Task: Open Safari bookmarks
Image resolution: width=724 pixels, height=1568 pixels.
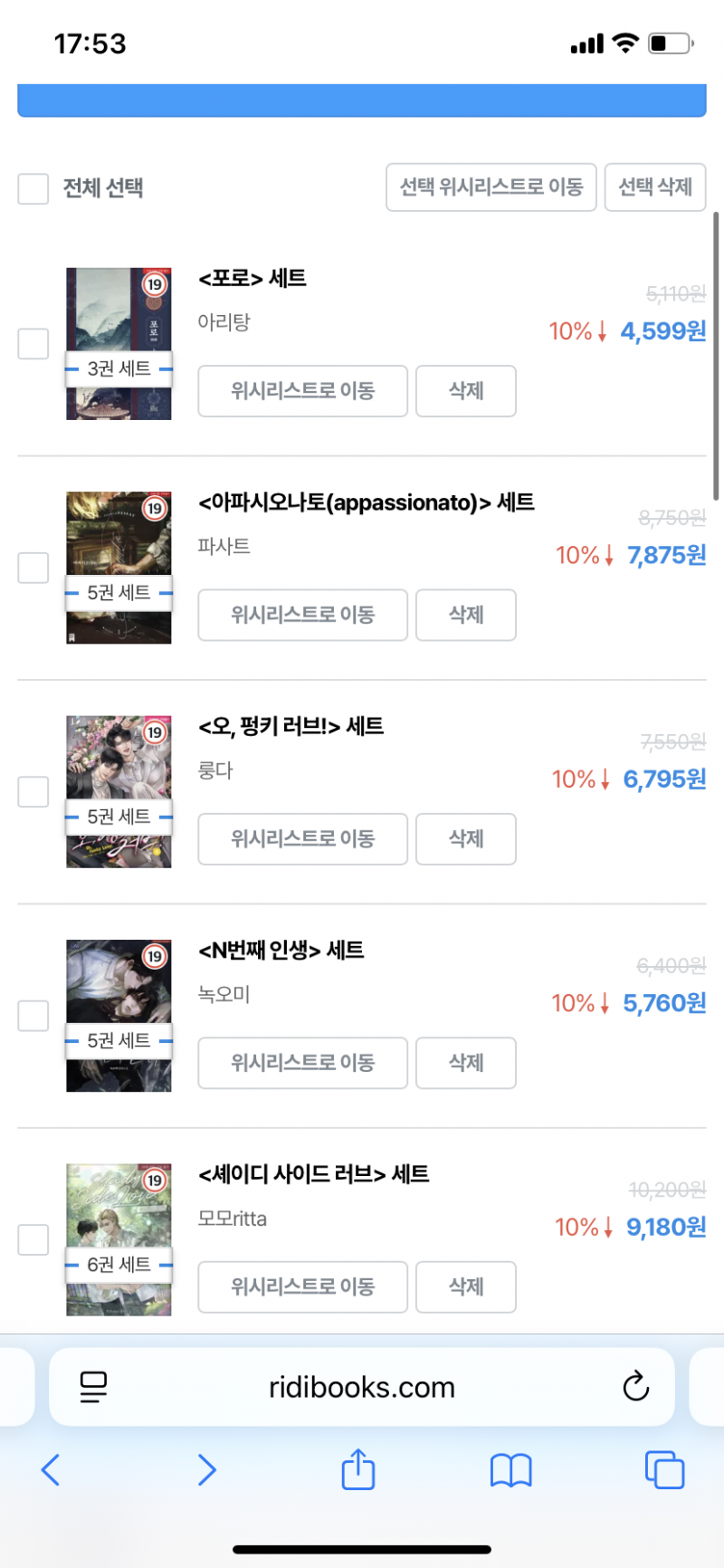Action: point(511,1470)
